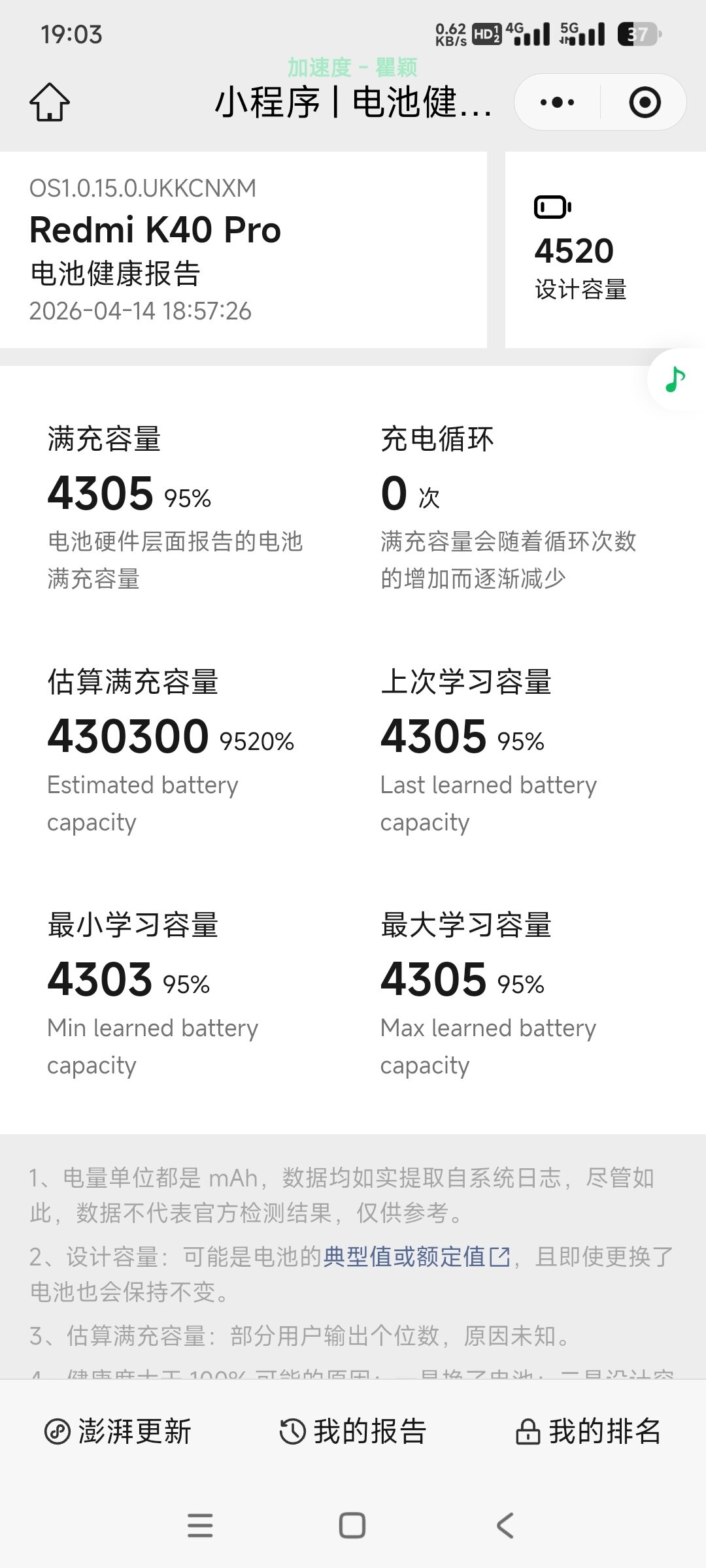
Task: Open the floating music note button
Action: click(x=676, y=380)
